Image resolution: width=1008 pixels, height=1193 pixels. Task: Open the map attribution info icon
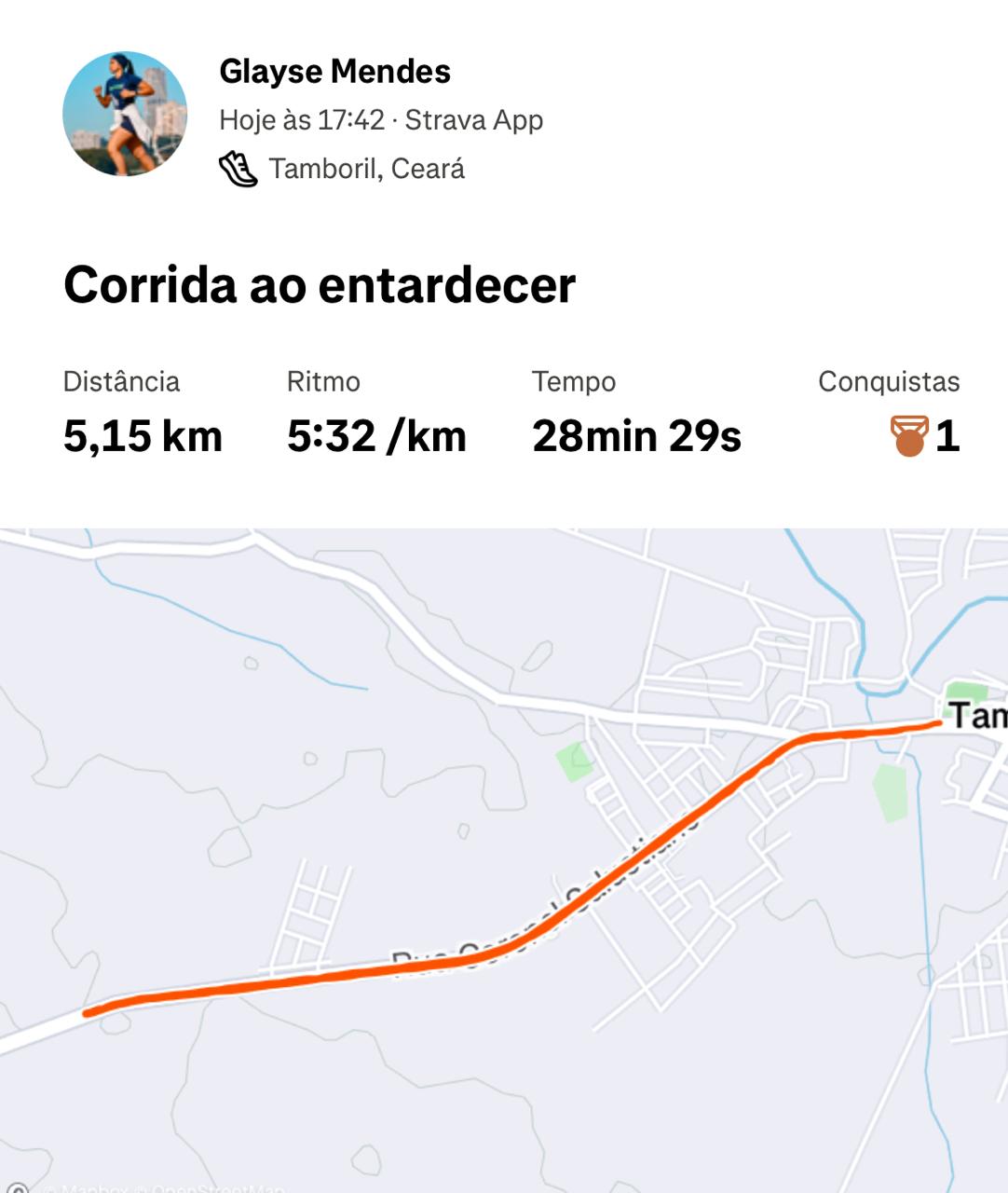tap(17, 1188)
